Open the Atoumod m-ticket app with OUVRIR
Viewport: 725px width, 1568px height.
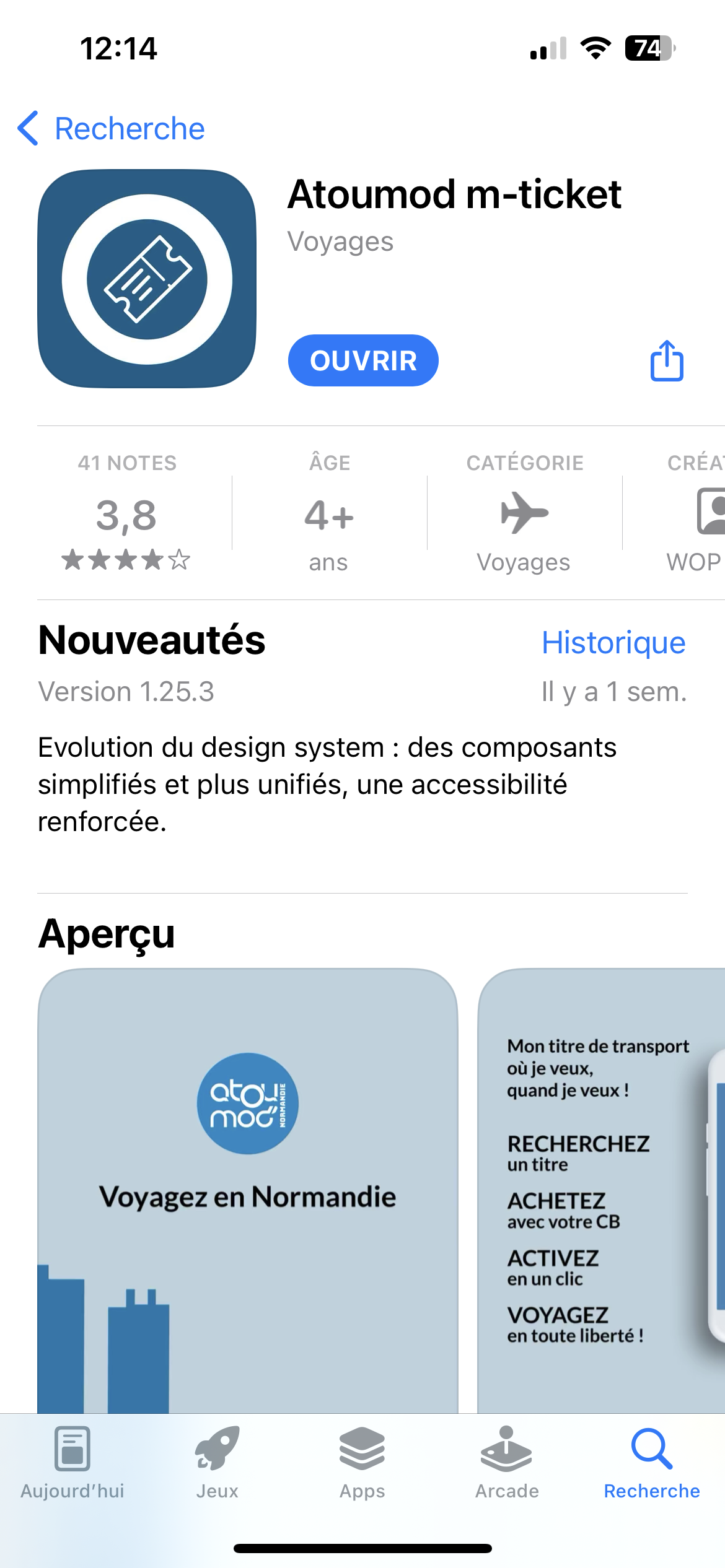point(363,360)
